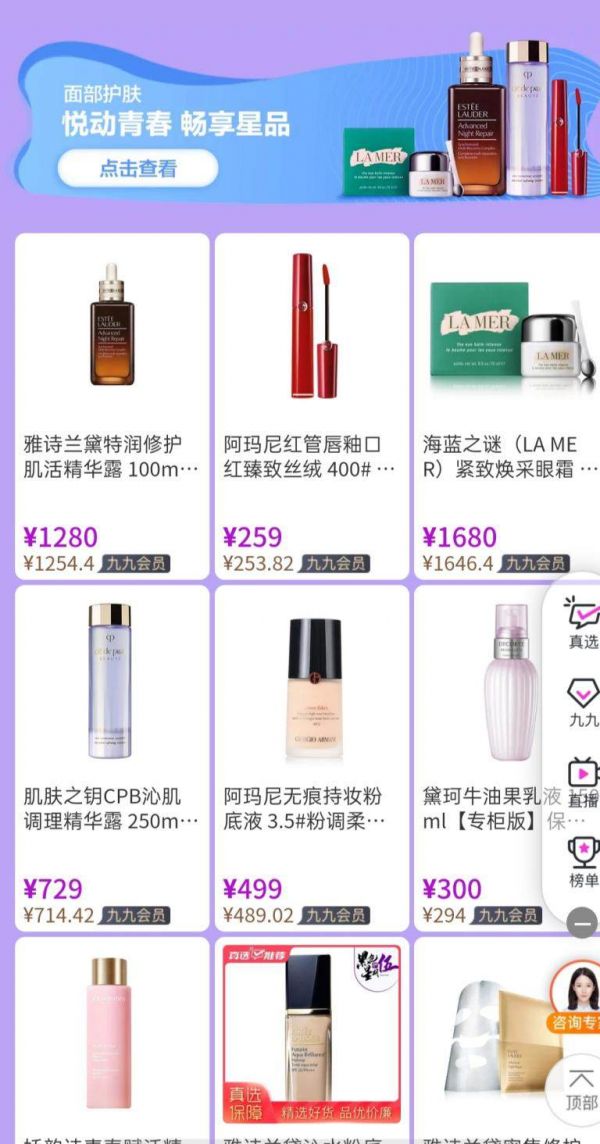Open the 真选保障 foundation product card
The image size is (600, 1144).
coord(312,1040)
